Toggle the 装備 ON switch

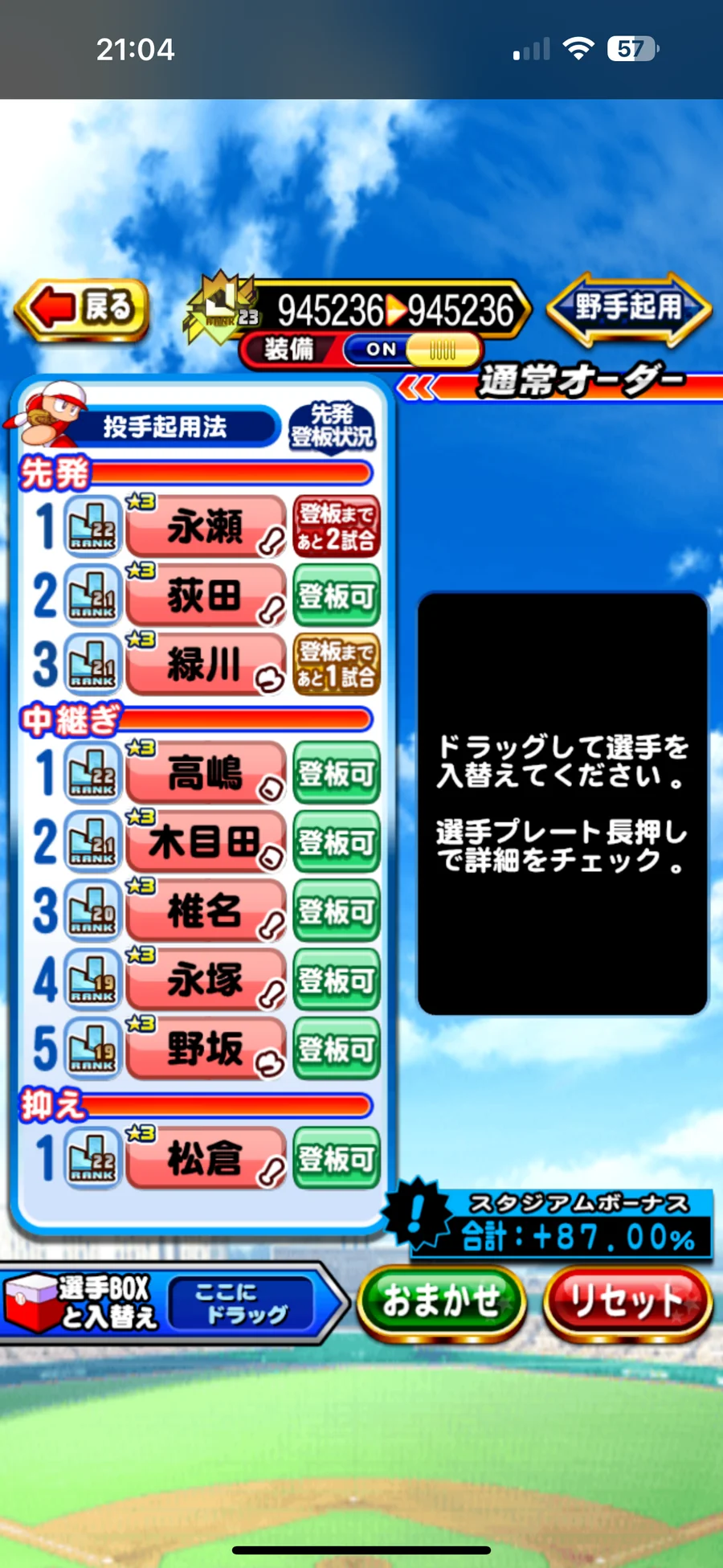tap(413, 350)
